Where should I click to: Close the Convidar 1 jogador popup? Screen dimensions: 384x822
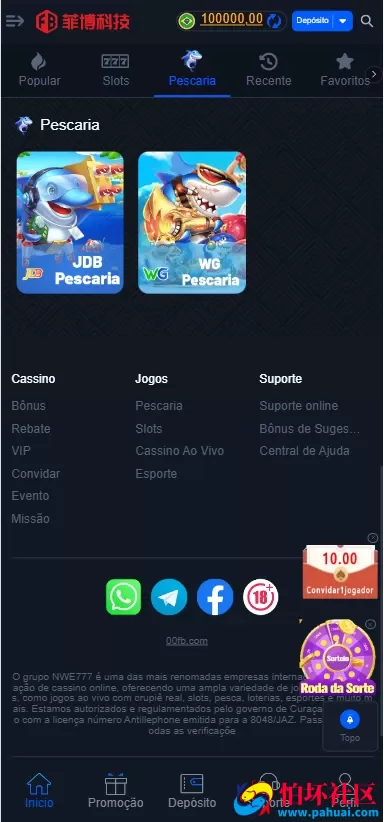(372, 538)
